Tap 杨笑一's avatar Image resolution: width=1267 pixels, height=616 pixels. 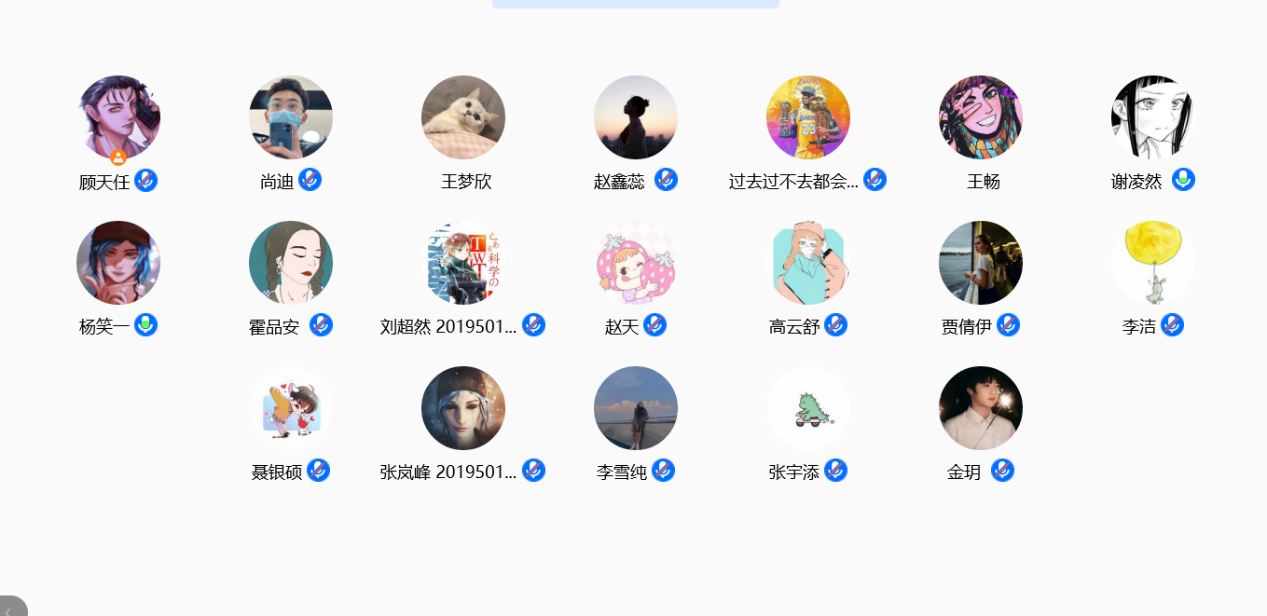tap(118, 262)
